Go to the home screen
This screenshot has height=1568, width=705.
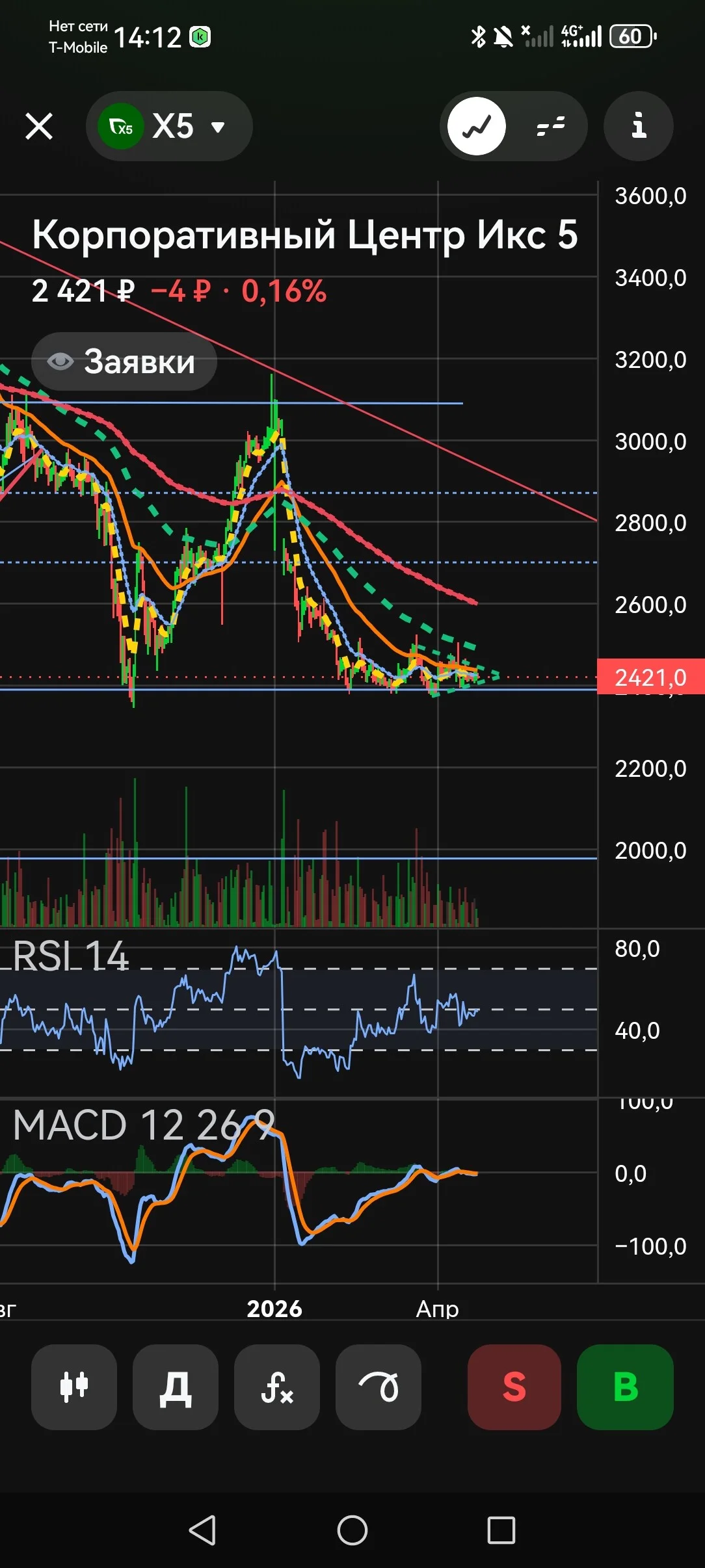pyautogui.click(x=352, y=1530)
